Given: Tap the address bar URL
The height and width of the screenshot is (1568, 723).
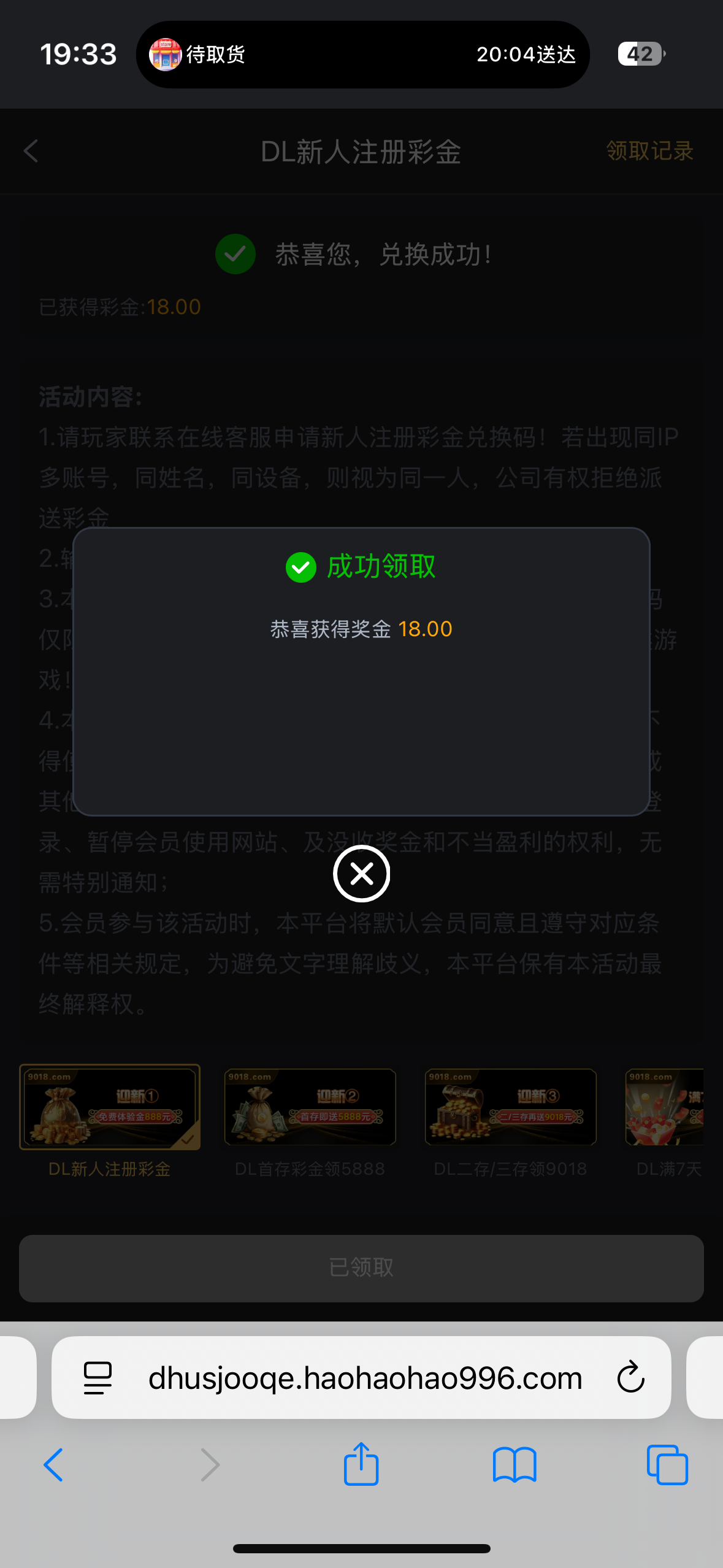Looking at the screenshot, I should [x=365, y=1378].
